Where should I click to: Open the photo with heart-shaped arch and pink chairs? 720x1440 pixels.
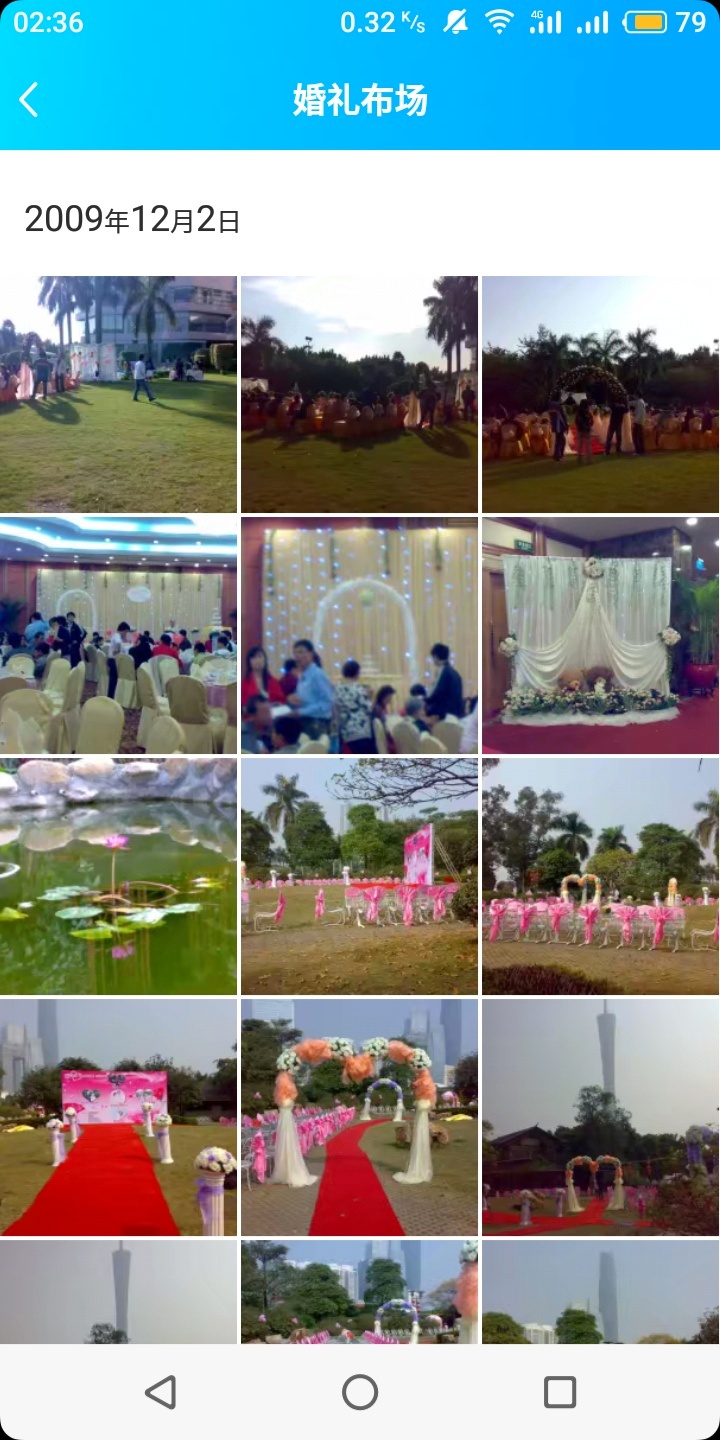click(600, 876)
